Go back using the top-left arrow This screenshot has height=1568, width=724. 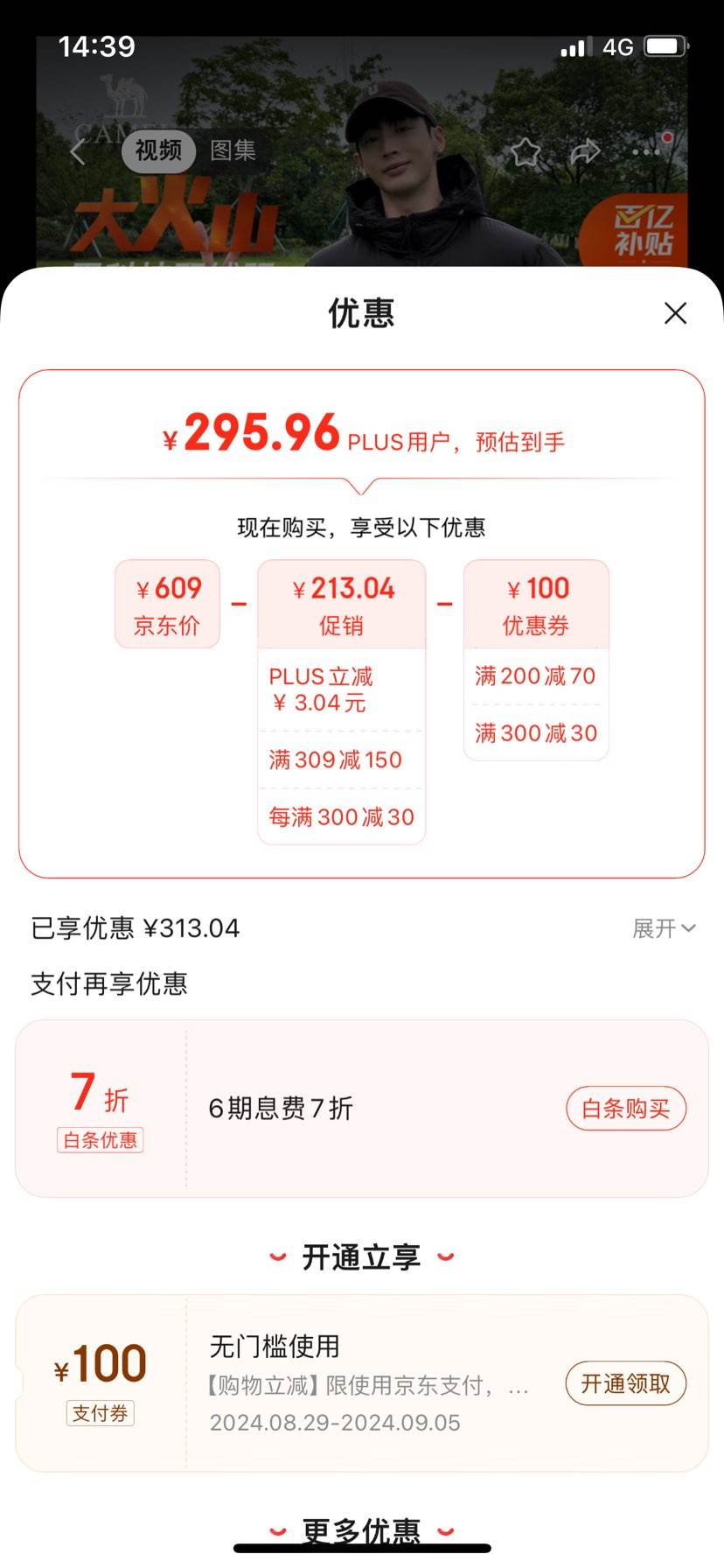point(78,151)
